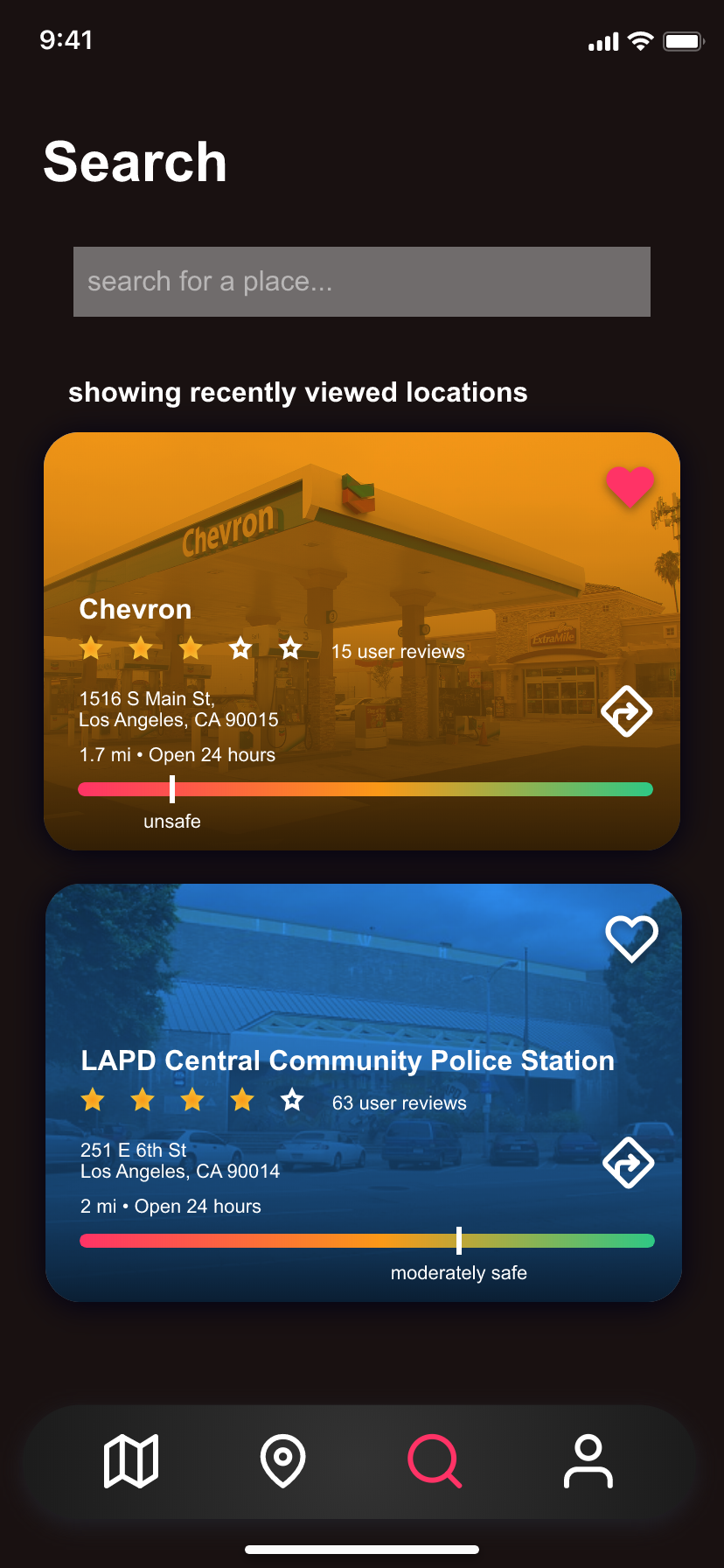
Task: Open the Chevron location card
Action: (362, 641)
